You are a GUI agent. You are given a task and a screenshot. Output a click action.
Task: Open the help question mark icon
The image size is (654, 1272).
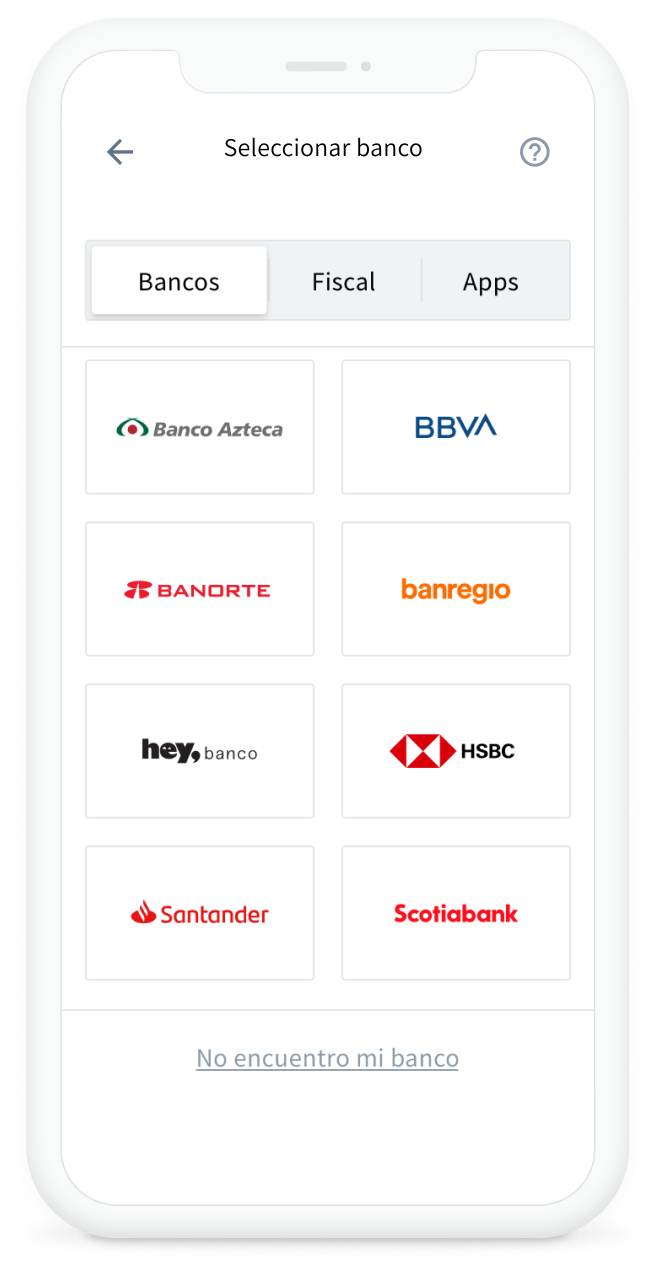(x=535, y=152)
